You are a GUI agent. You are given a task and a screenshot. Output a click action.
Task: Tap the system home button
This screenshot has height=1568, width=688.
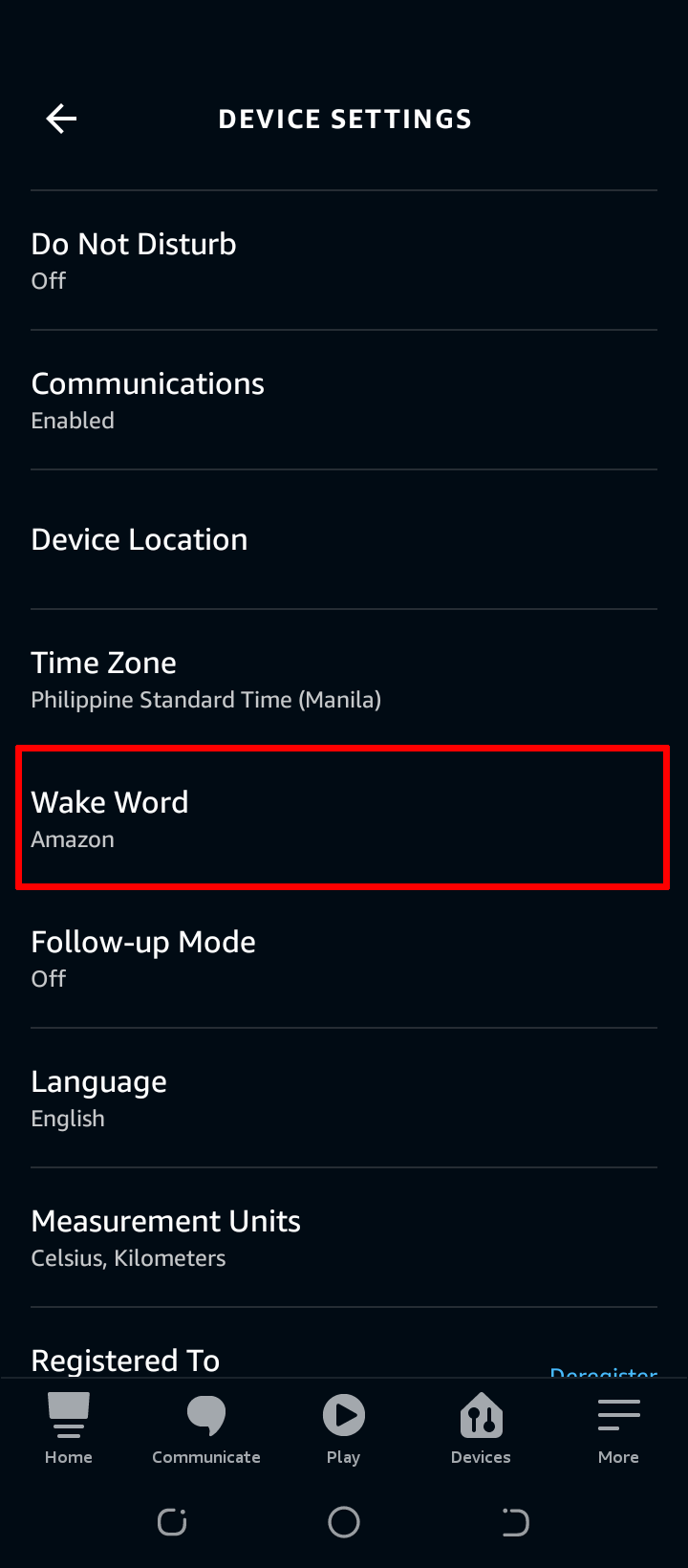[x=344, y=1522]
